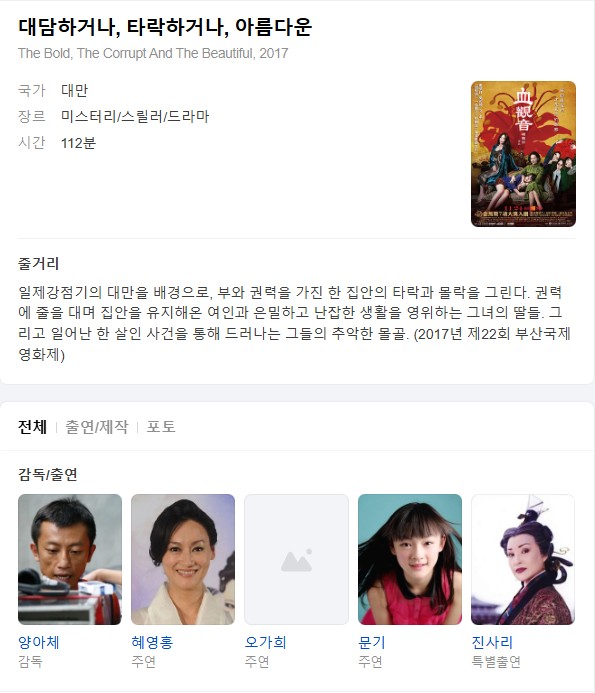Tap the name link 문기

372,642
